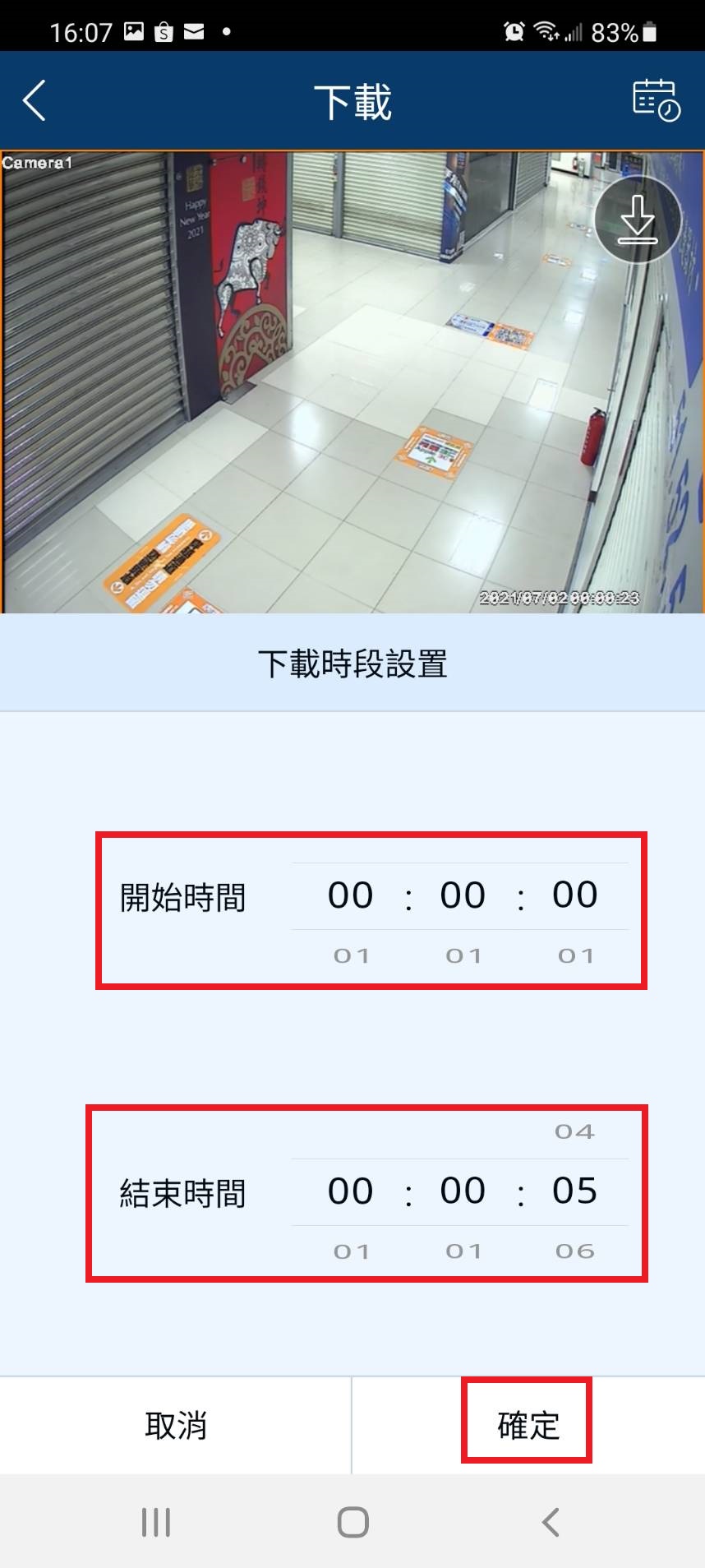This screenshot has height=1568, width=705.
Task: Tap the download icon on video
Action: (x=638, y=220)
